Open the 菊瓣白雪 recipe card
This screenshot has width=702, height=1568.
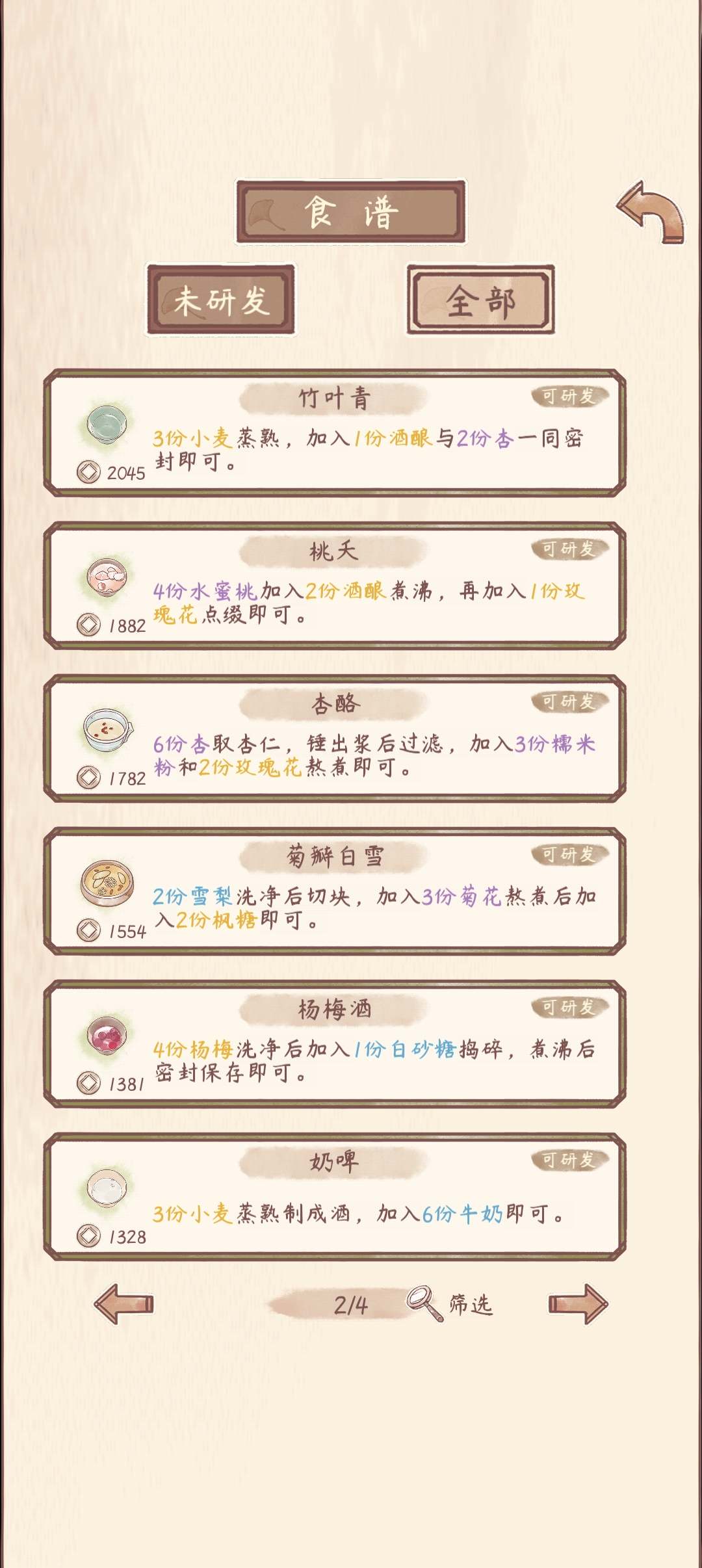coord(335,891)
